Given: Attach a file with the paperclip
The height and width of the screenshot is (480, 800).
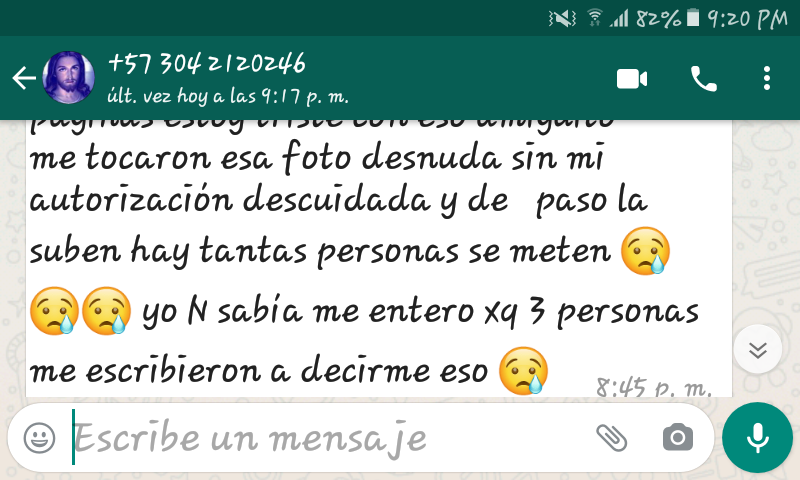Looking at the screenshot, I should tap(611, 437).
